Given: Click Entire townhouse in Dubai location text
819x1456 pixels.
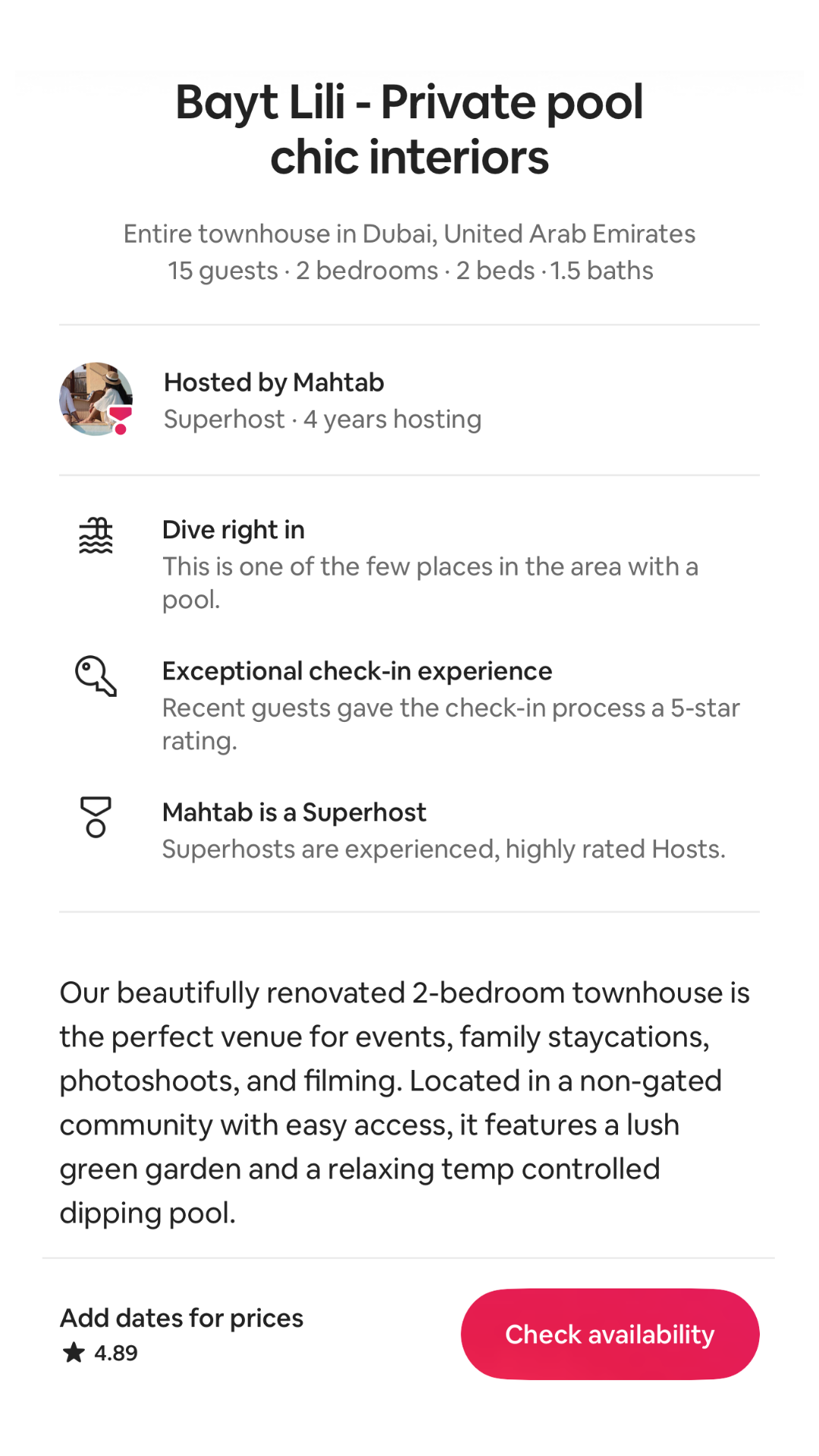Looking at the screenshot, I should click(409, 234).
